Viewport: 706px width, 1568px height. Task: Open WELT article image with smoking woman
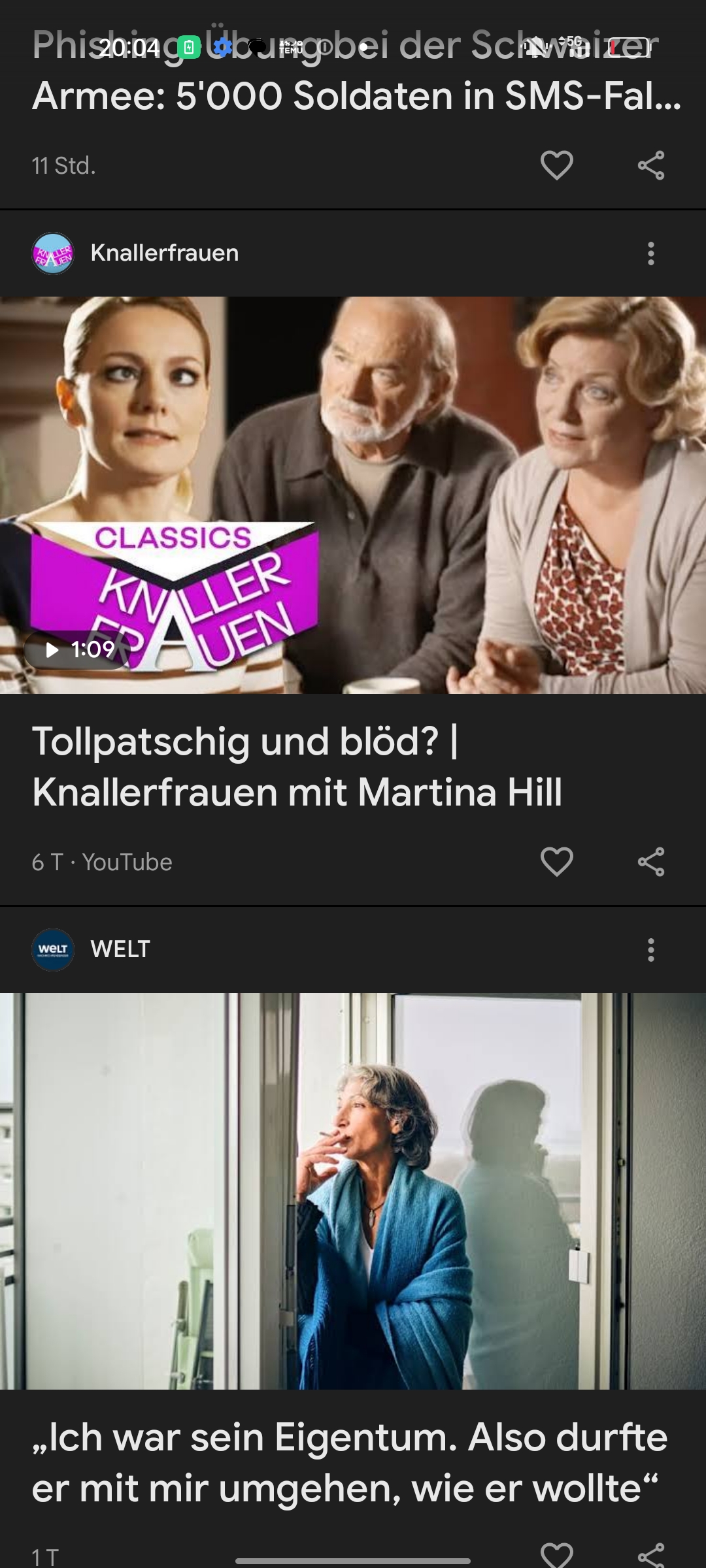(x=353, y=1190)
